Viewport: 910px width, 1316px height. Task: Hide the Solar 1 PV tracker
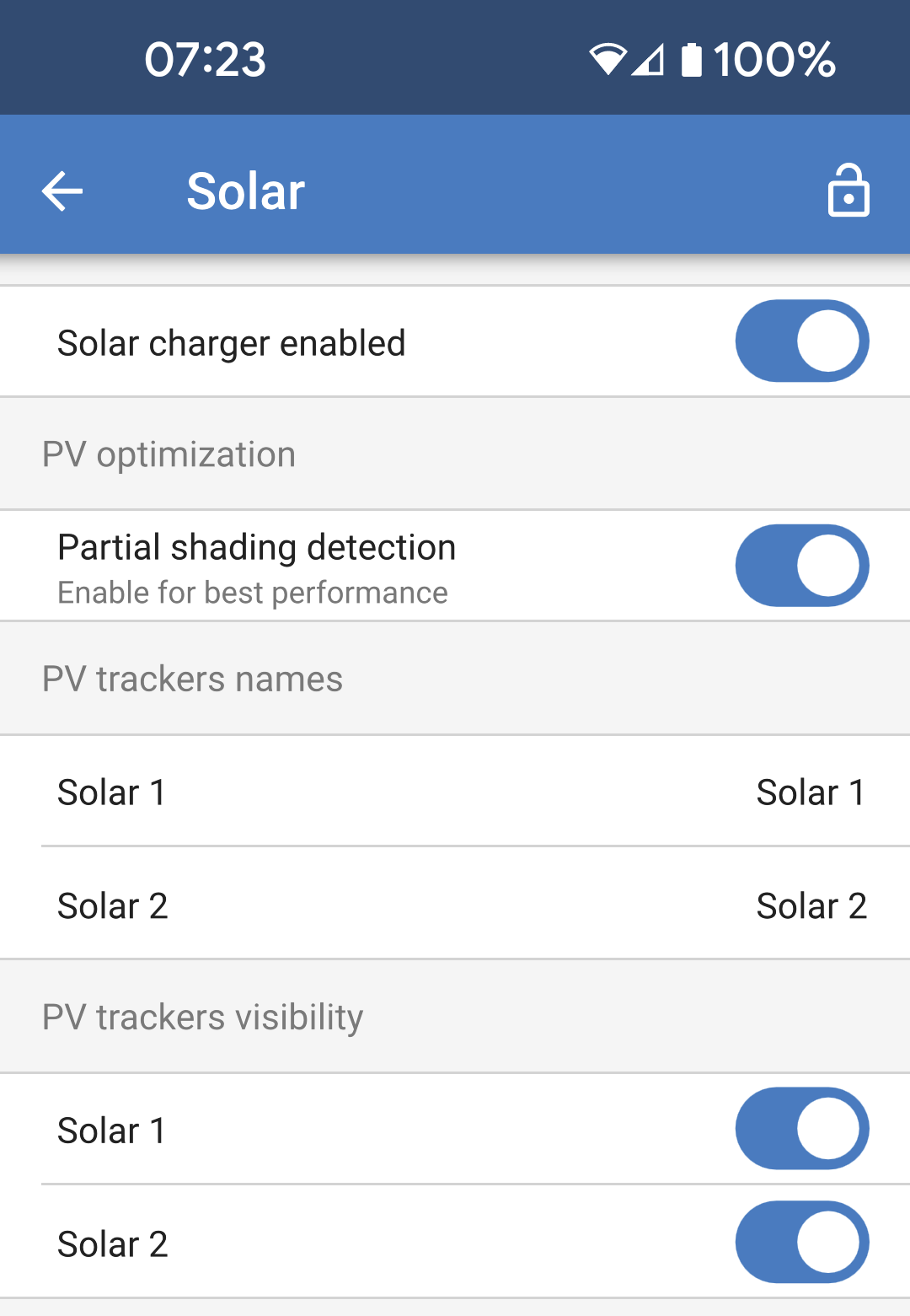click(801, 1129)
